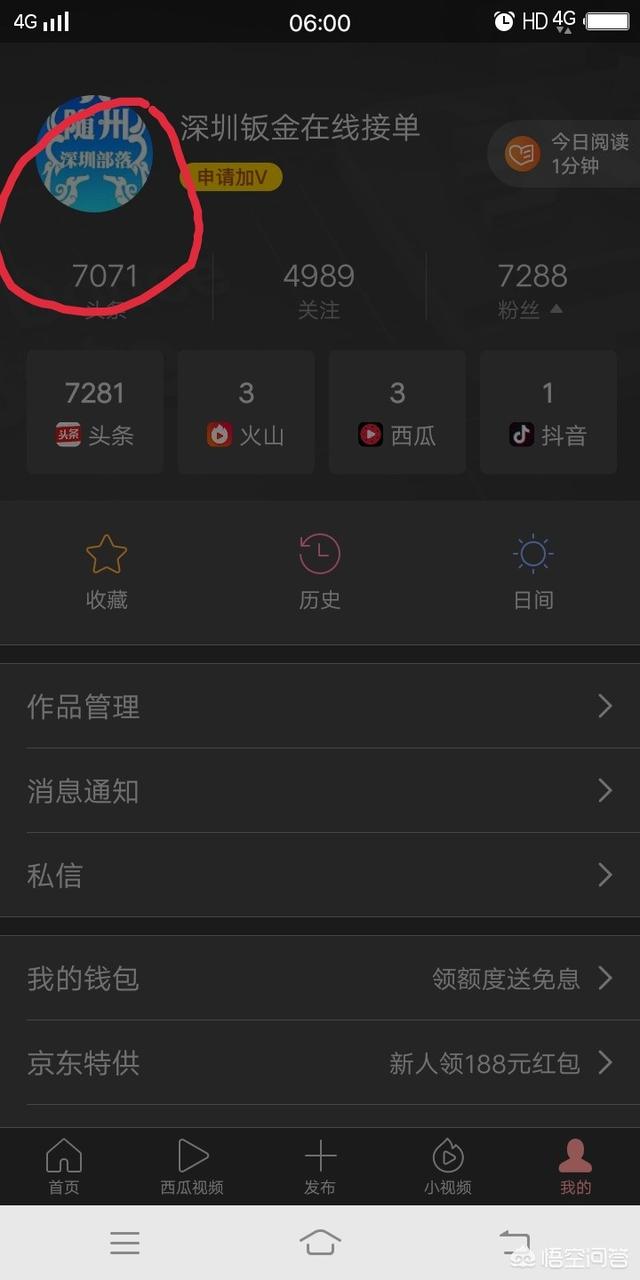The width and height of the screenshot is (640, 1280).
Task: Open 我的钱包 wallet row
Action: (x=320, y=978)
